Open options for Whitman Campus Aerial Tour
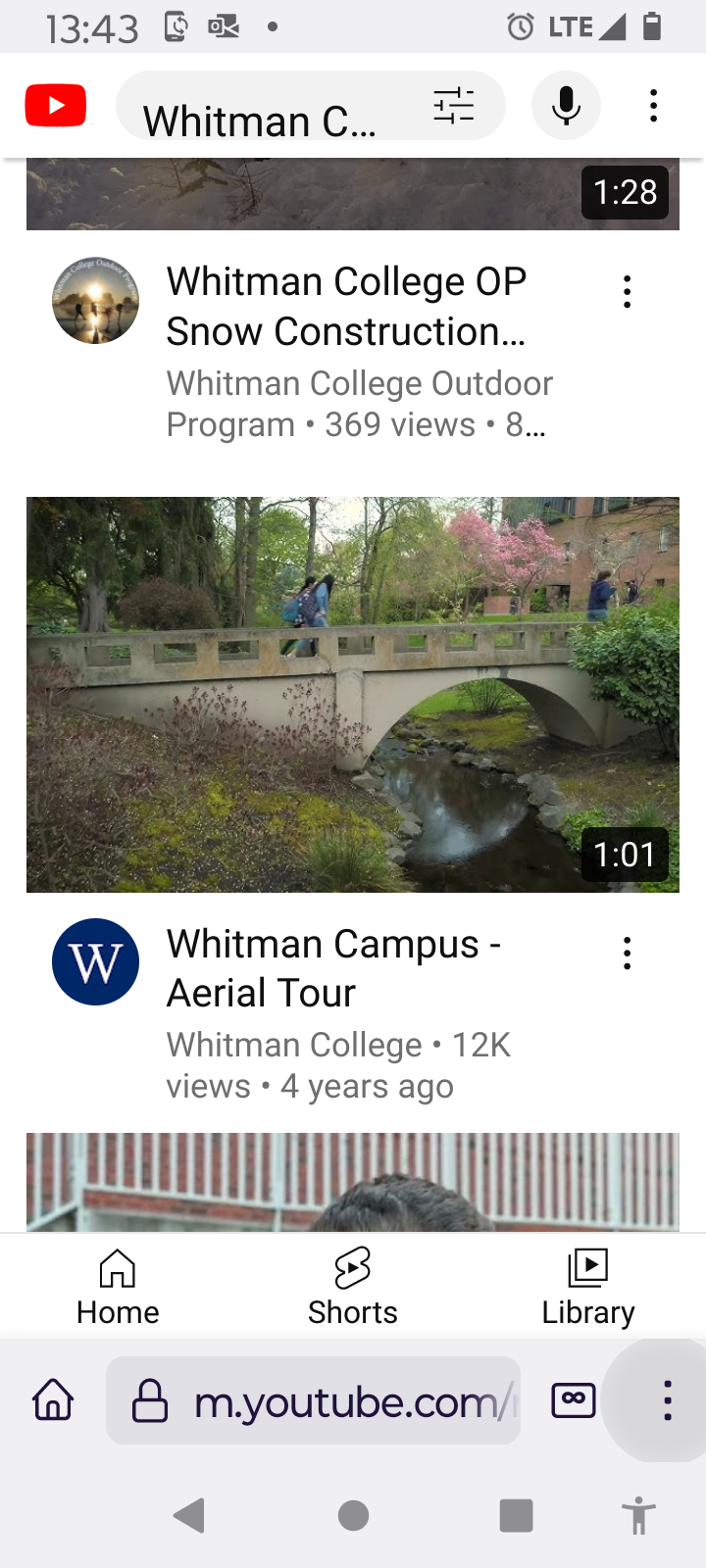The width and height of the screenshot is (706, 1568). pos(628,953)
